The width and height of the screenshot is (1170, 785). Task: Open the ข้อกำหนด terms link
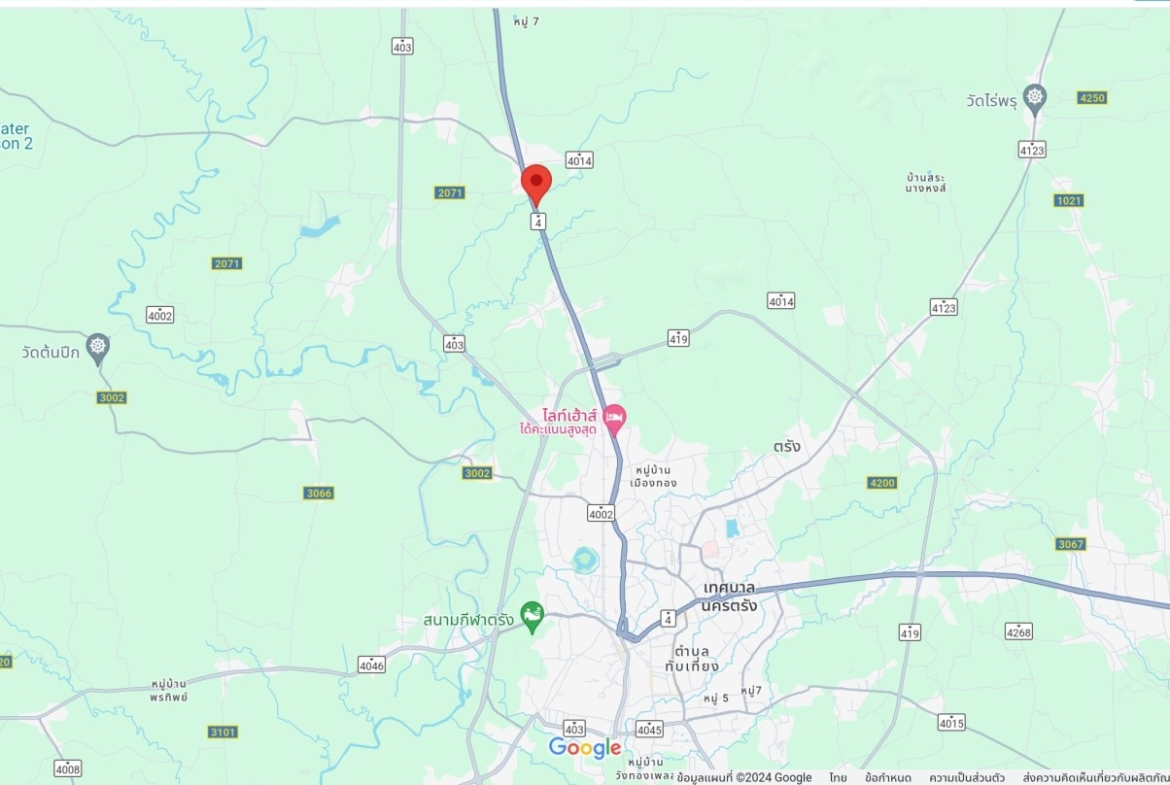[x=887, y=777]
